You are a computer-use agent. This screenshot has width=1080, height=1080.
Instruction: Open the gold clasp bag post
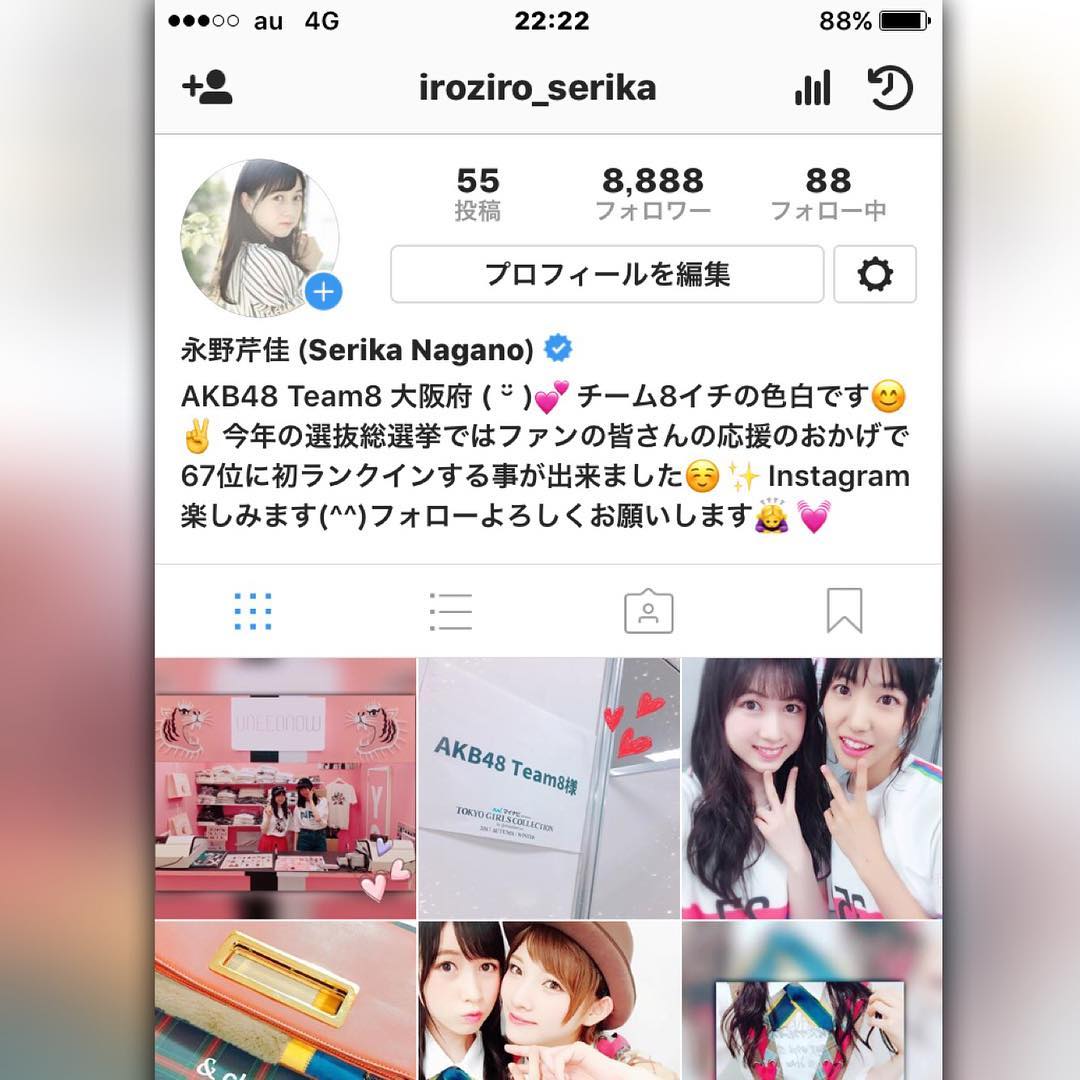click(285, 1000)
